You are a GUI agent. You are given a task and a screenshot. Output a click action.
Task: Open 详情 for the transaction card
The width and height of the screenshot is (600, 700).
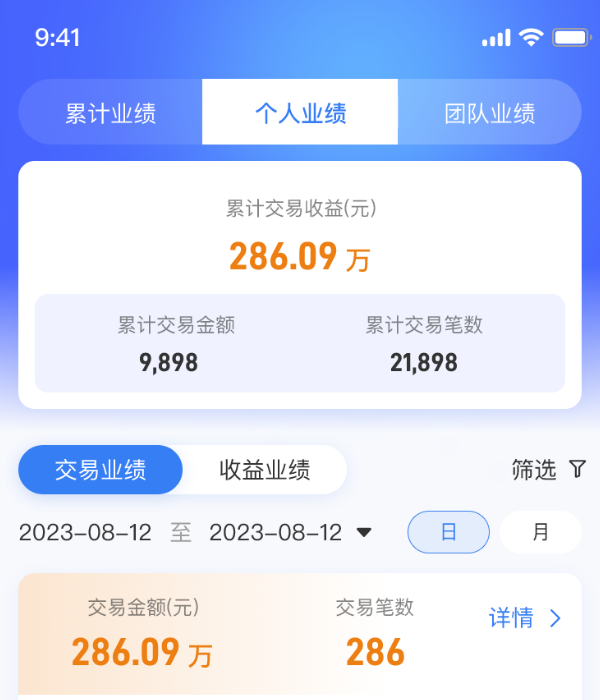(525, 618)
